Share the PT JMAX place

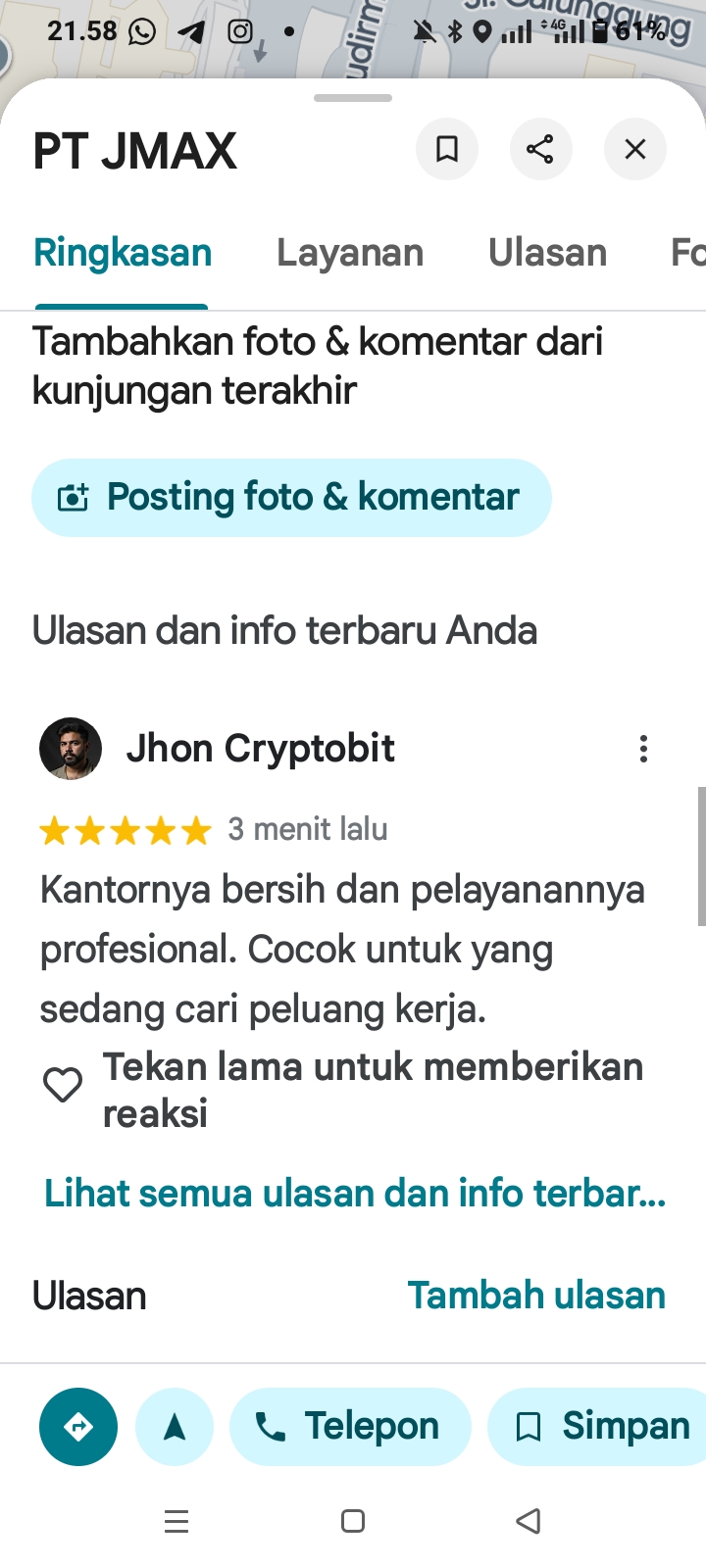pyautogui.click(x=540, y=149)
